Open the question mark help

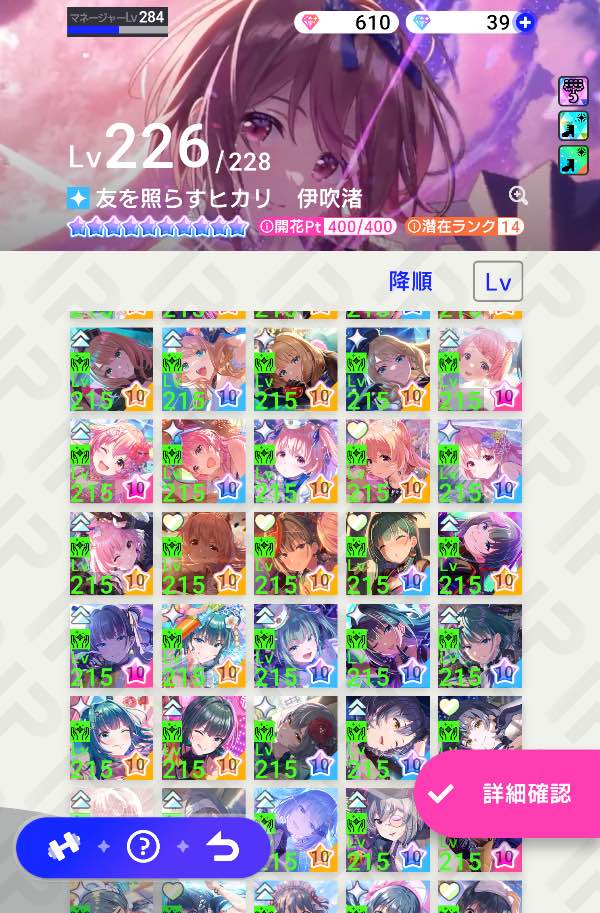pyautogui.click(x=143, y=848)
